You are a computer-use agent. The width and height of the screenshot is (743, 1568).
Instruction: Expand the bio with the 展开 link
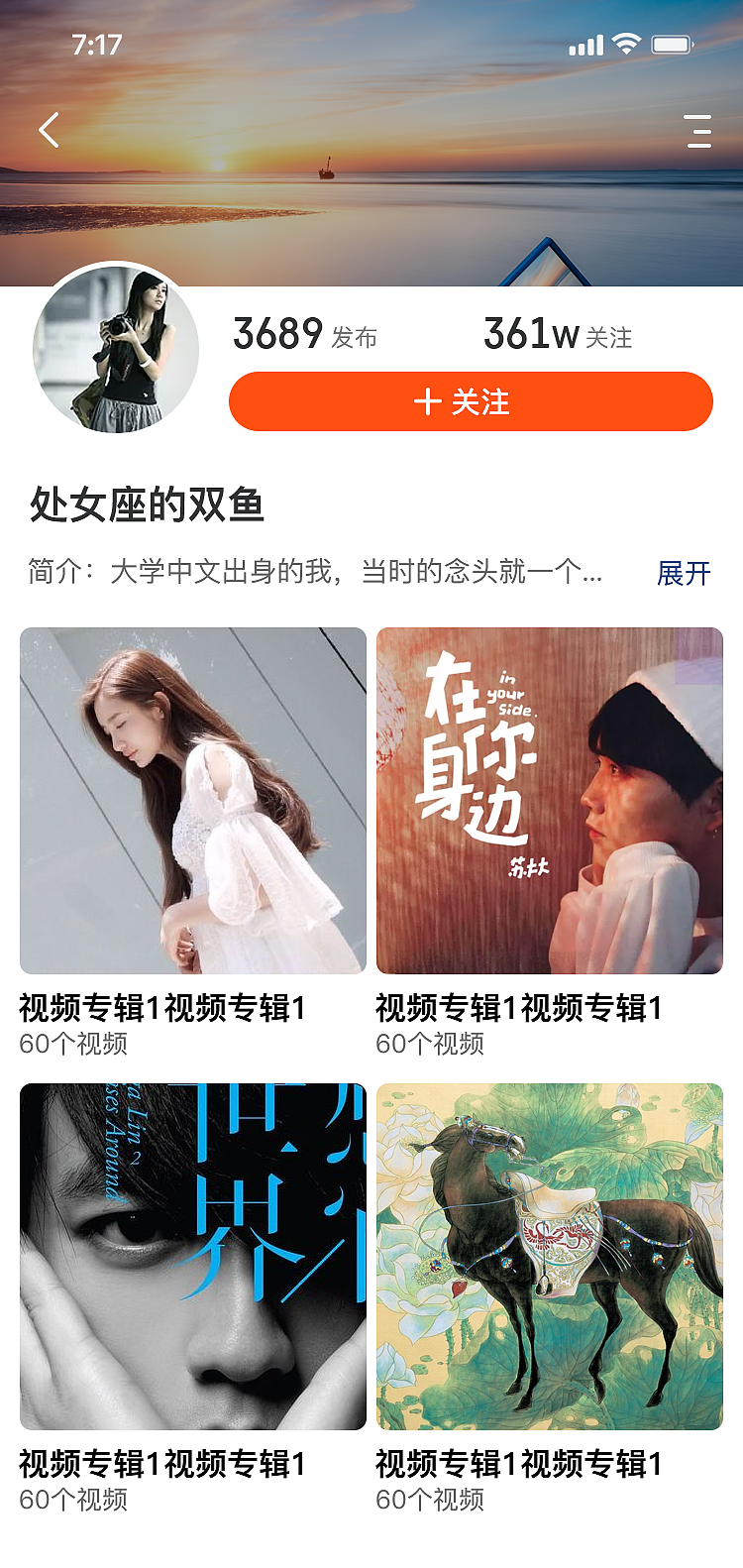tap(686, 573)
